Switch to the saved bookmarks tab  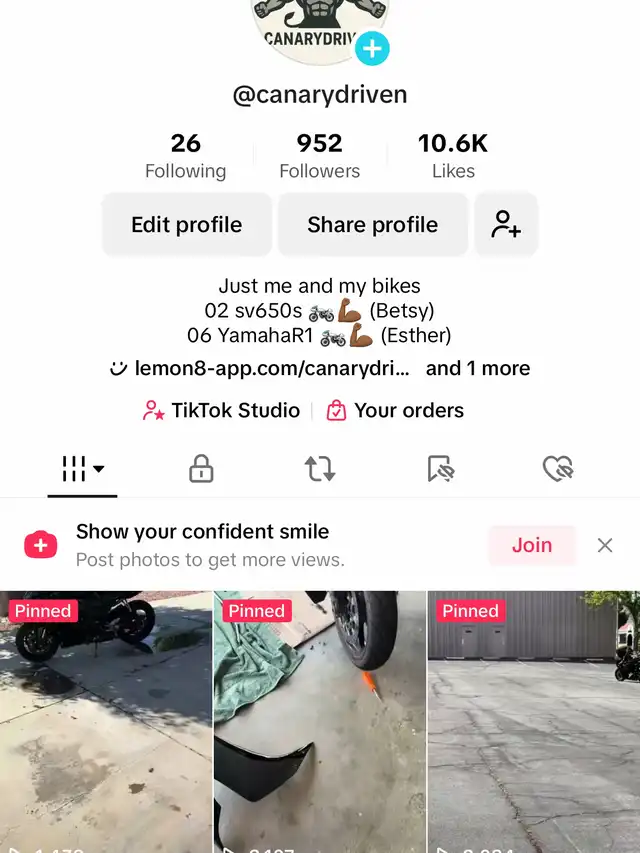441,468
